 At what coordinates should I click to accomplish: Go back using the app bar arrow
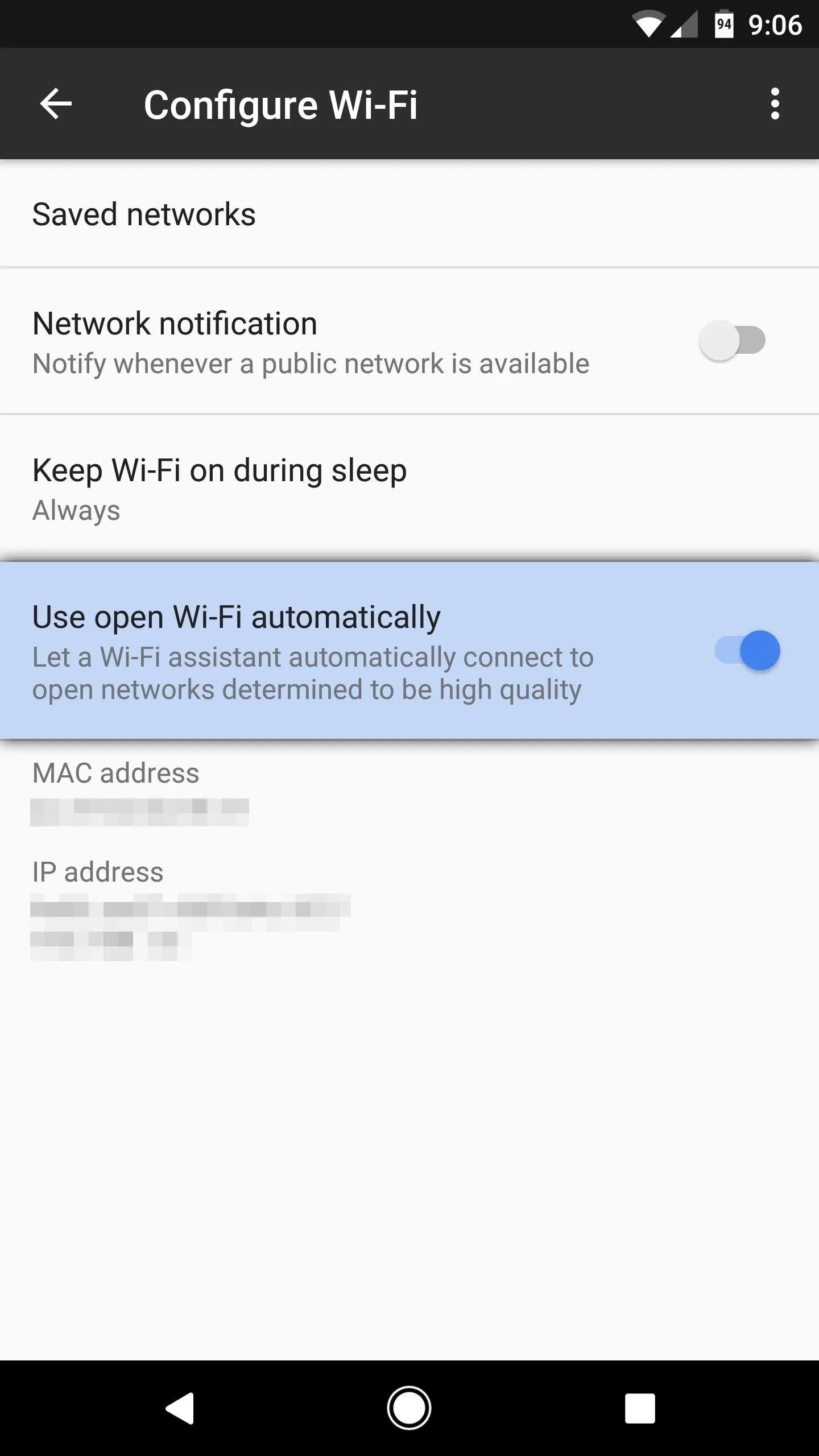coord(56,104)
